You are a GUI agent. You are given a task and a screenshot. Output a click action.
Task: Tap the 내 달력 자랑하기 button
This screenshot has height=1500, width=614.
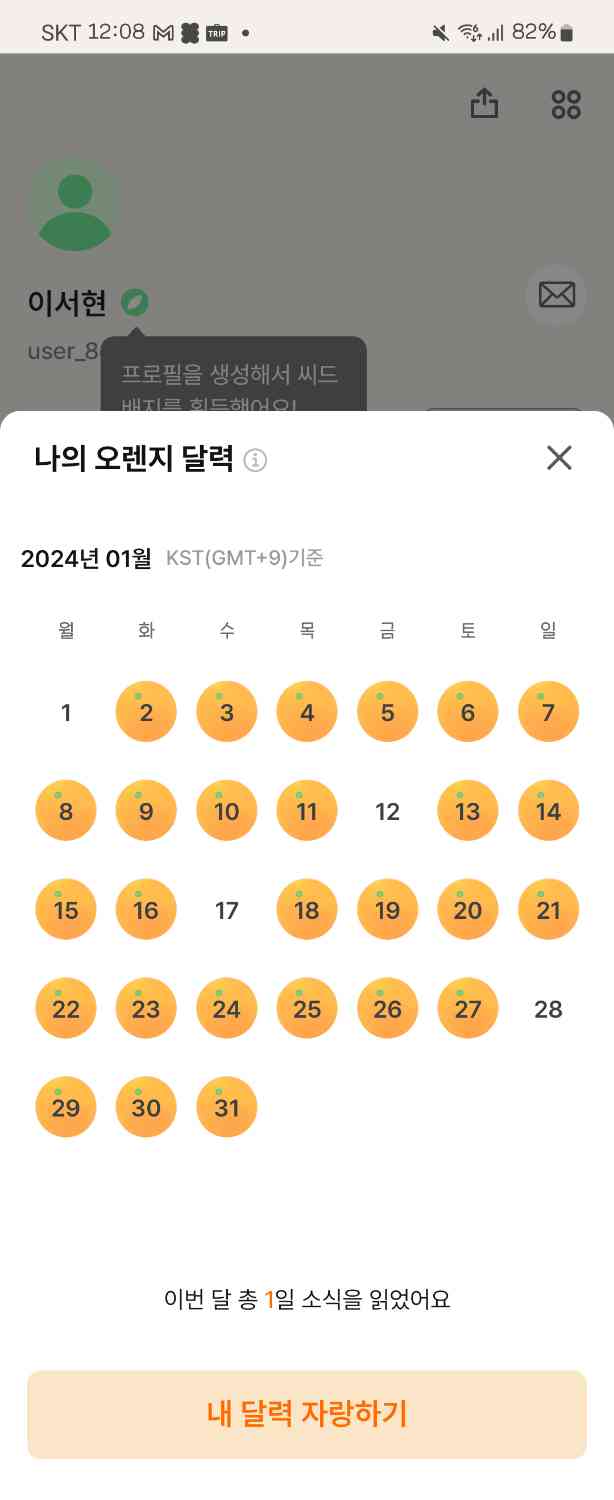pos(307,1414)
